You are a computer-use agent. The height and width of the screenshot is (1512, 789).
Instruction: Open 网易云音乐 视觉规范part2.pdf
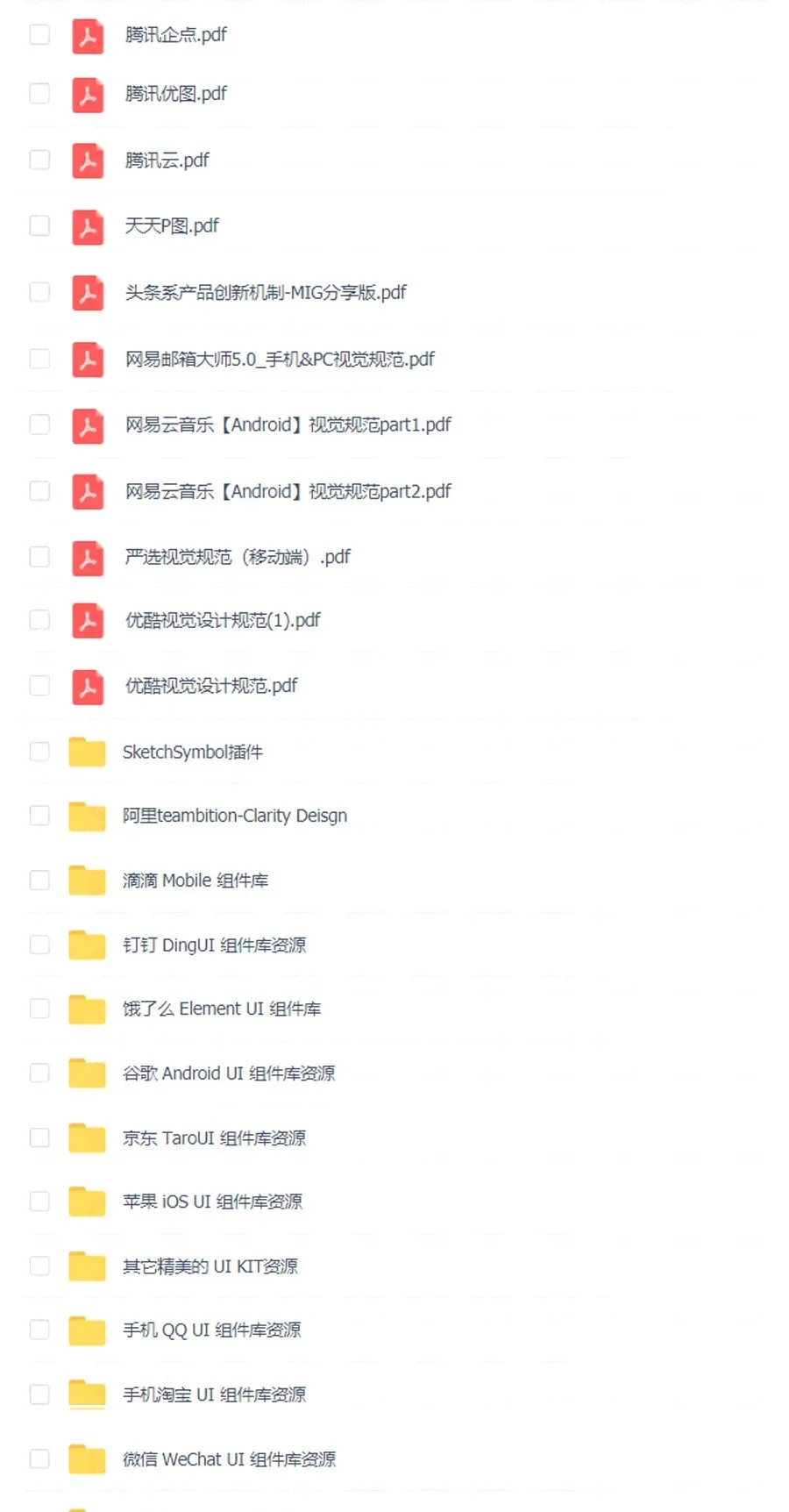288,491
